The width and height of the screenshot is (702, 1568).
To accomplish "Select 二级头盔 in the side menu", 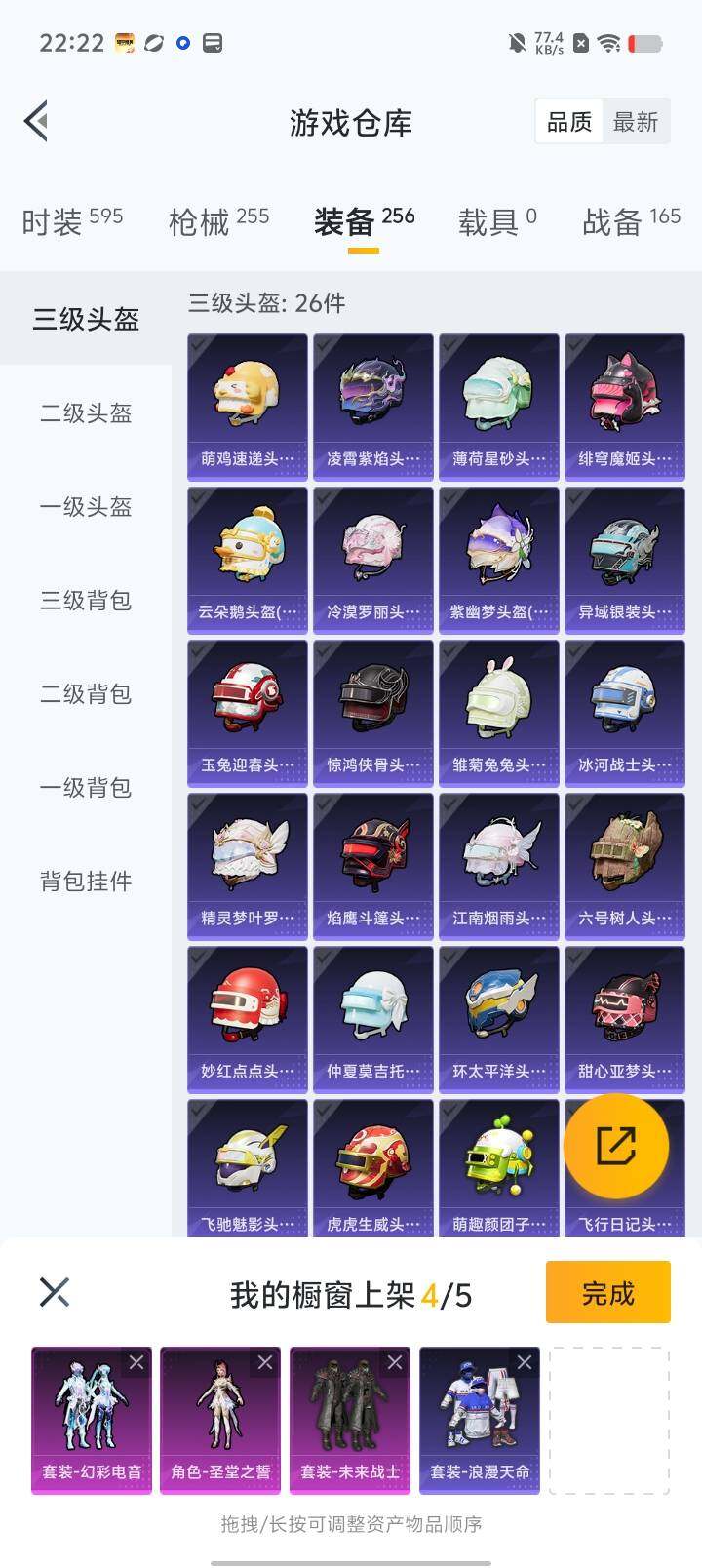I will [86, 413].
